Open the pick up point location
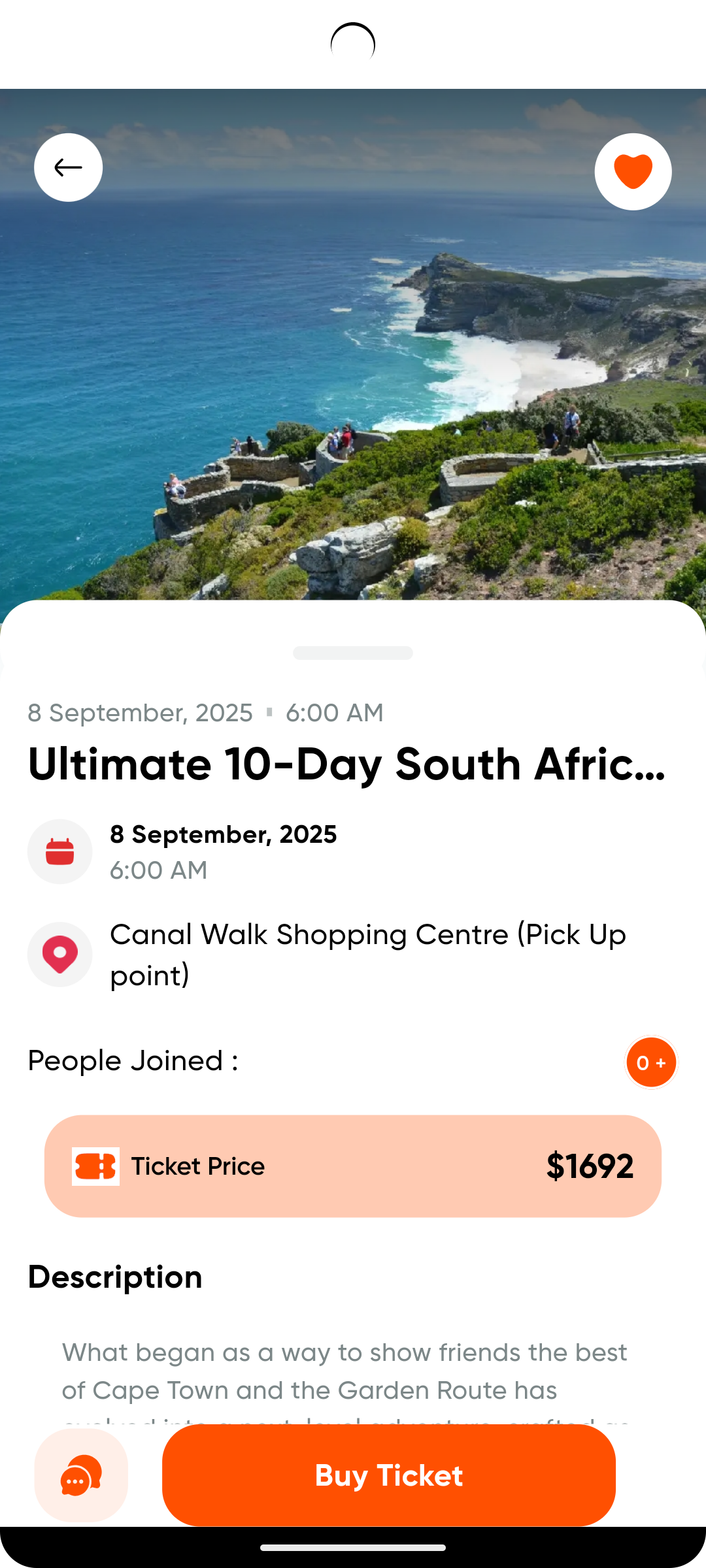The width and height of the screenshot is (706, 1568). (x=367, y=955)
